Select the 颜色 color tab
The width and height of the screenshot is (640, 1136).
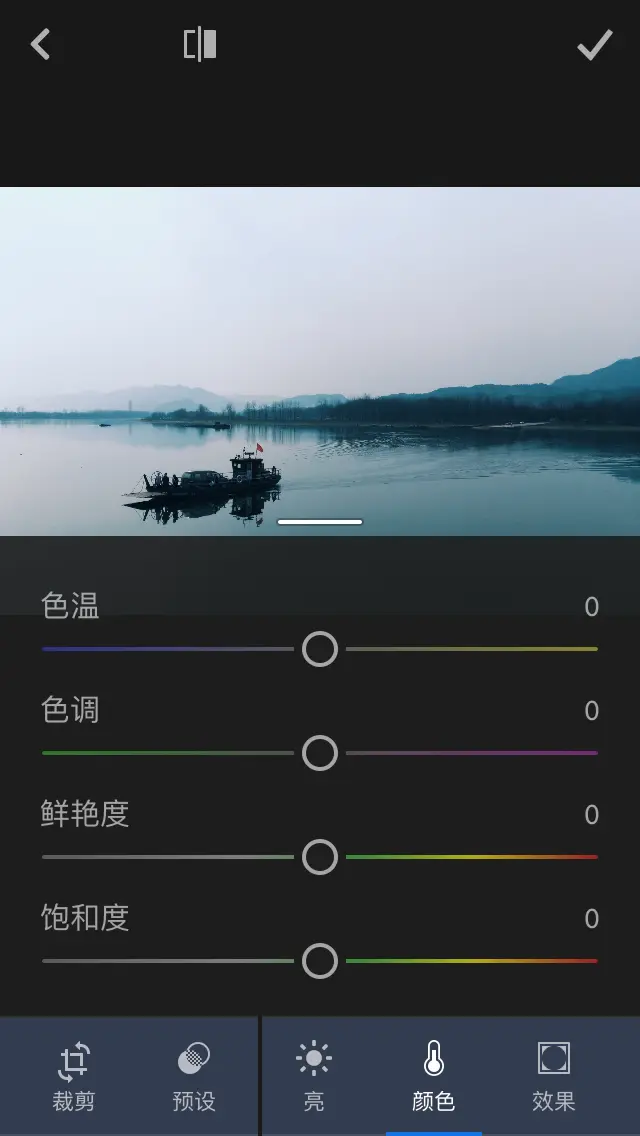[433, 1076]
